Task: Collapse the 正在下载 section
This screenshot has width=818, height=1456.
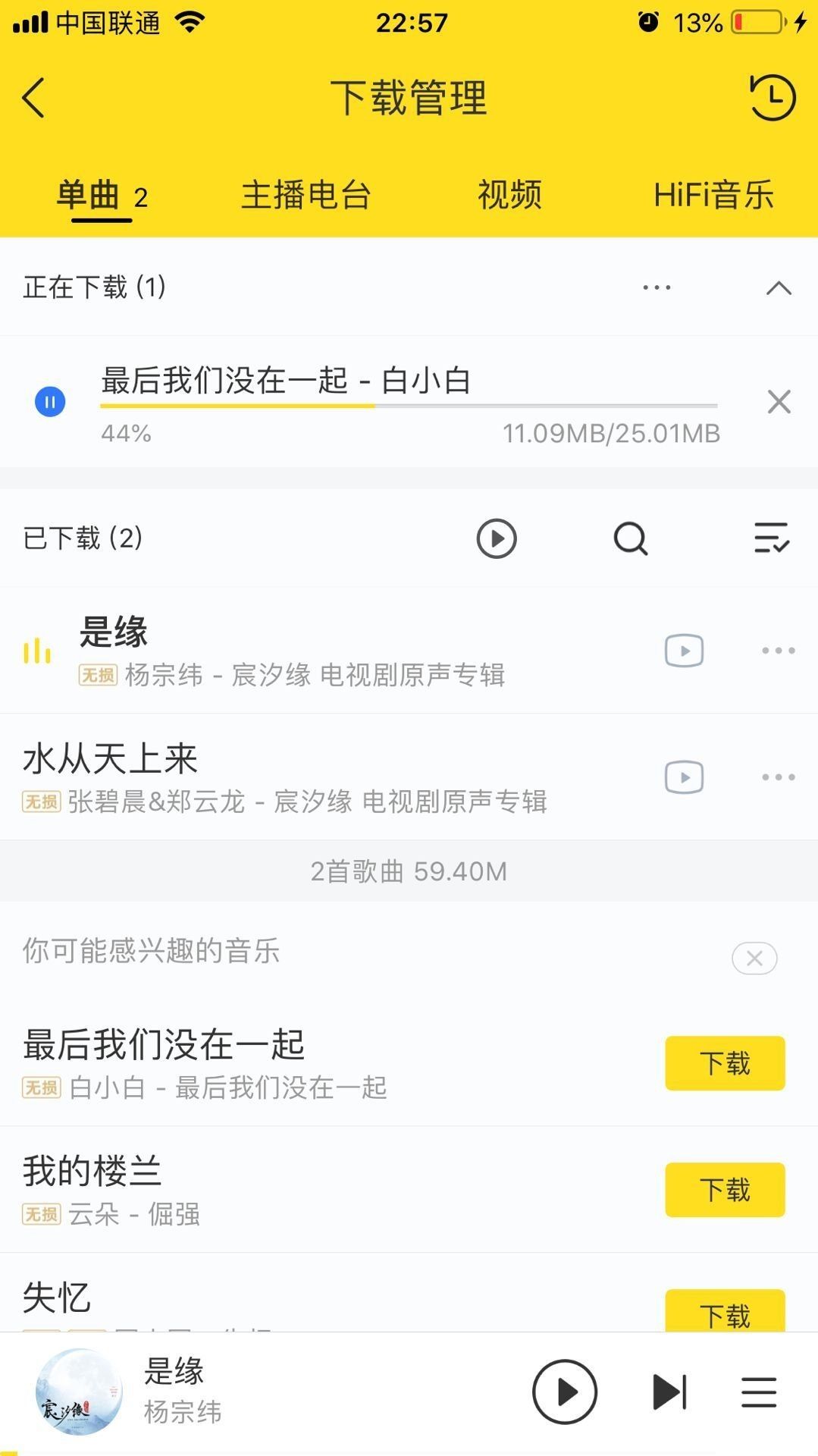Action: pos(779,288)
